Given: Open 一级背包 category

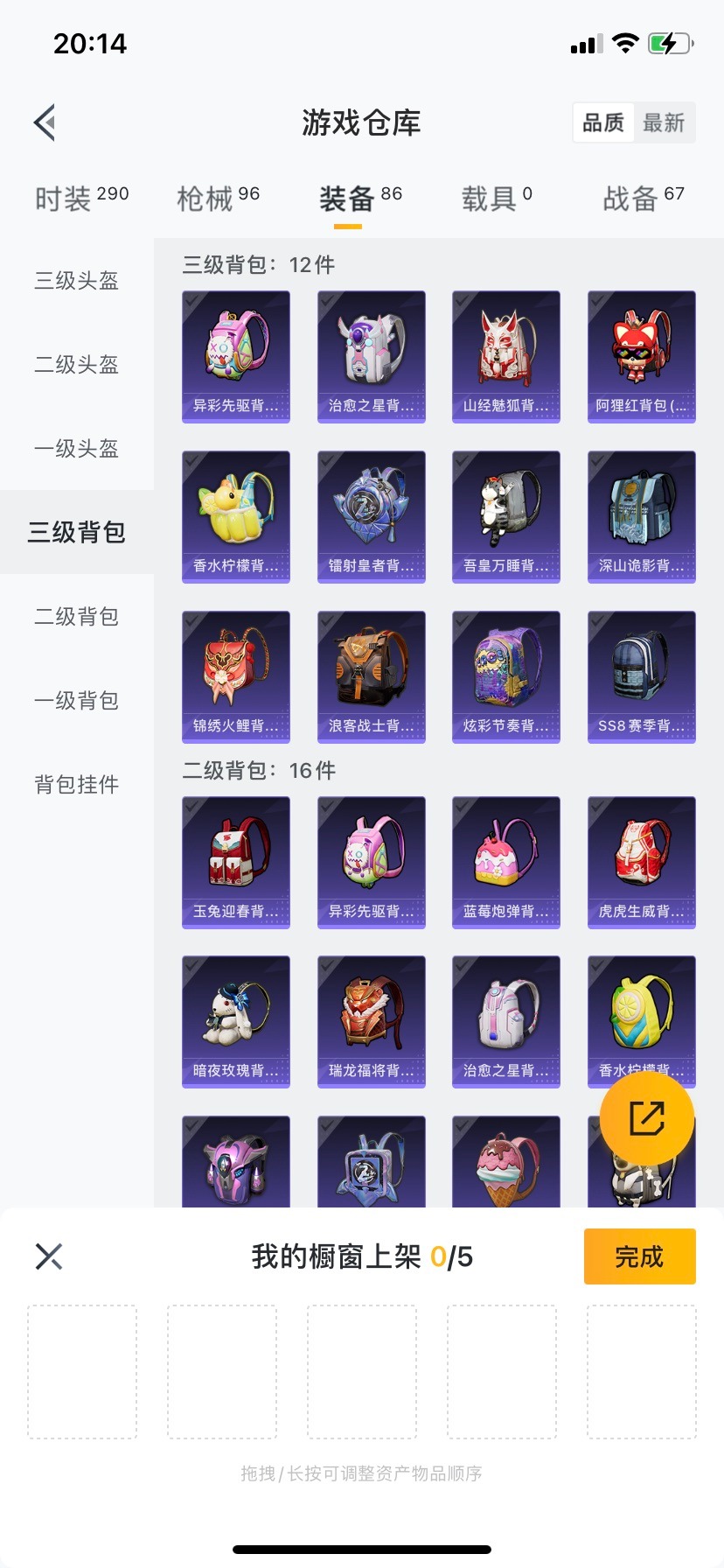Looking at the screenshot, I should 77,701.
